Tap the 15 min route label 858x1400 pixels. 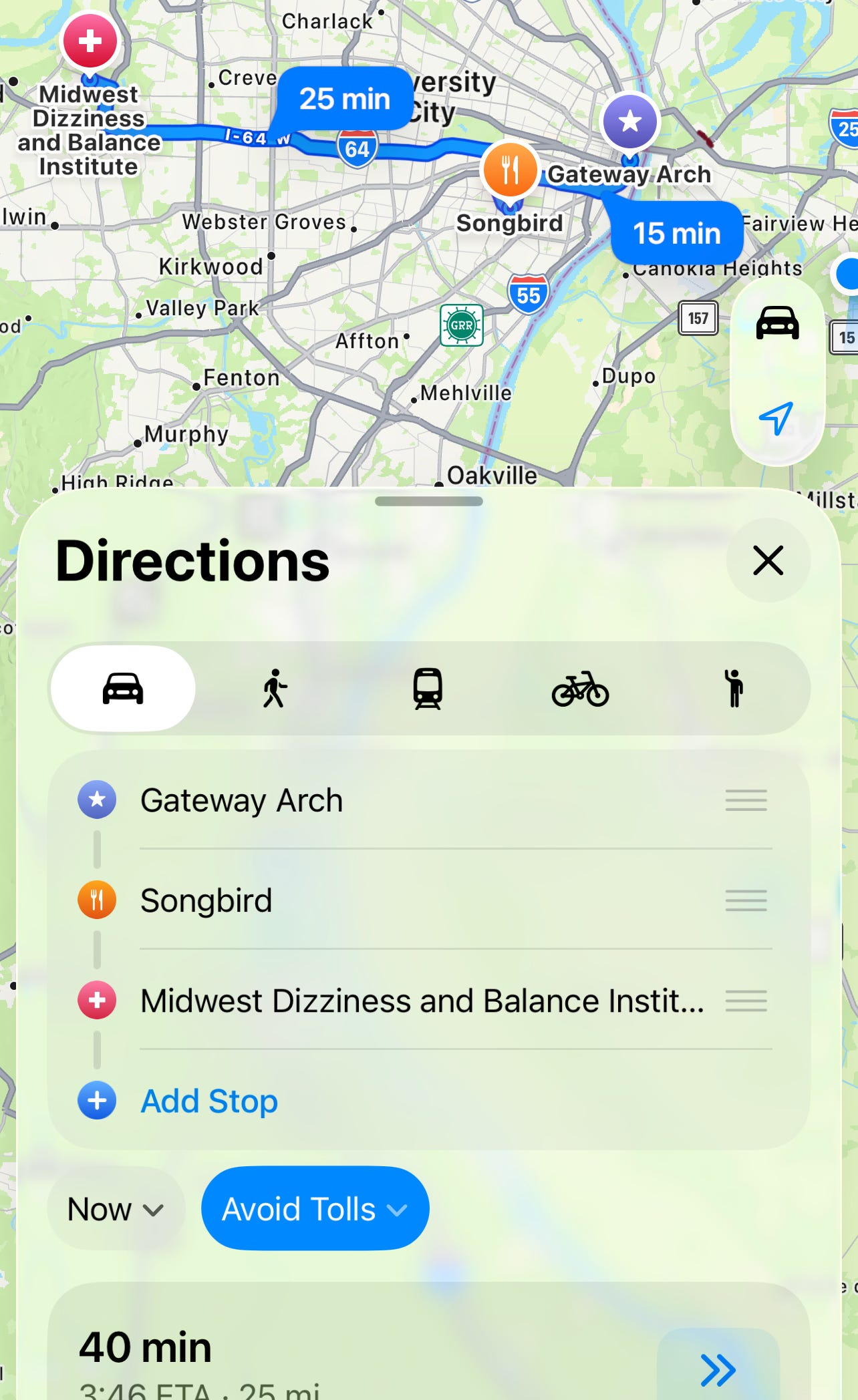[x=676, y=233]
